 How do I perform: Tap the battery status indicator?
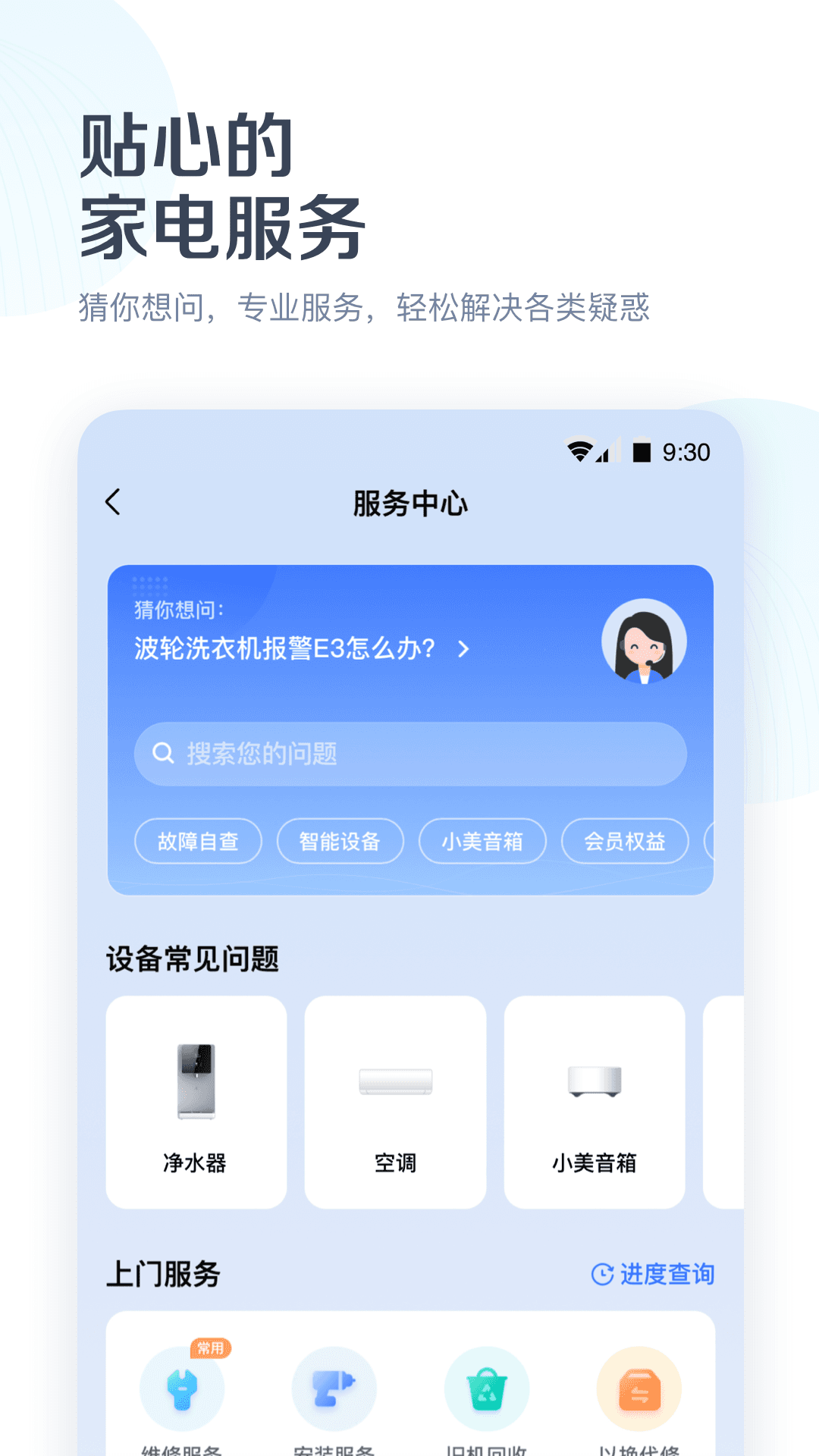pyautogui.click(x=641, y=452)
